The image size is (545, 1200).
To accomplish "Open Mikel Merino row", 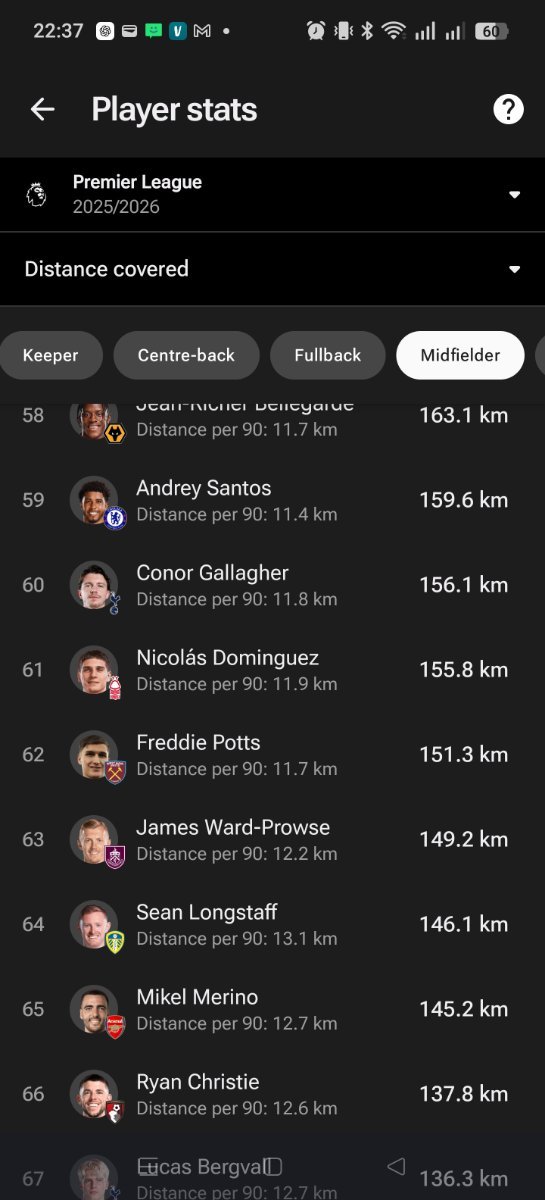I will [272, 1010].
